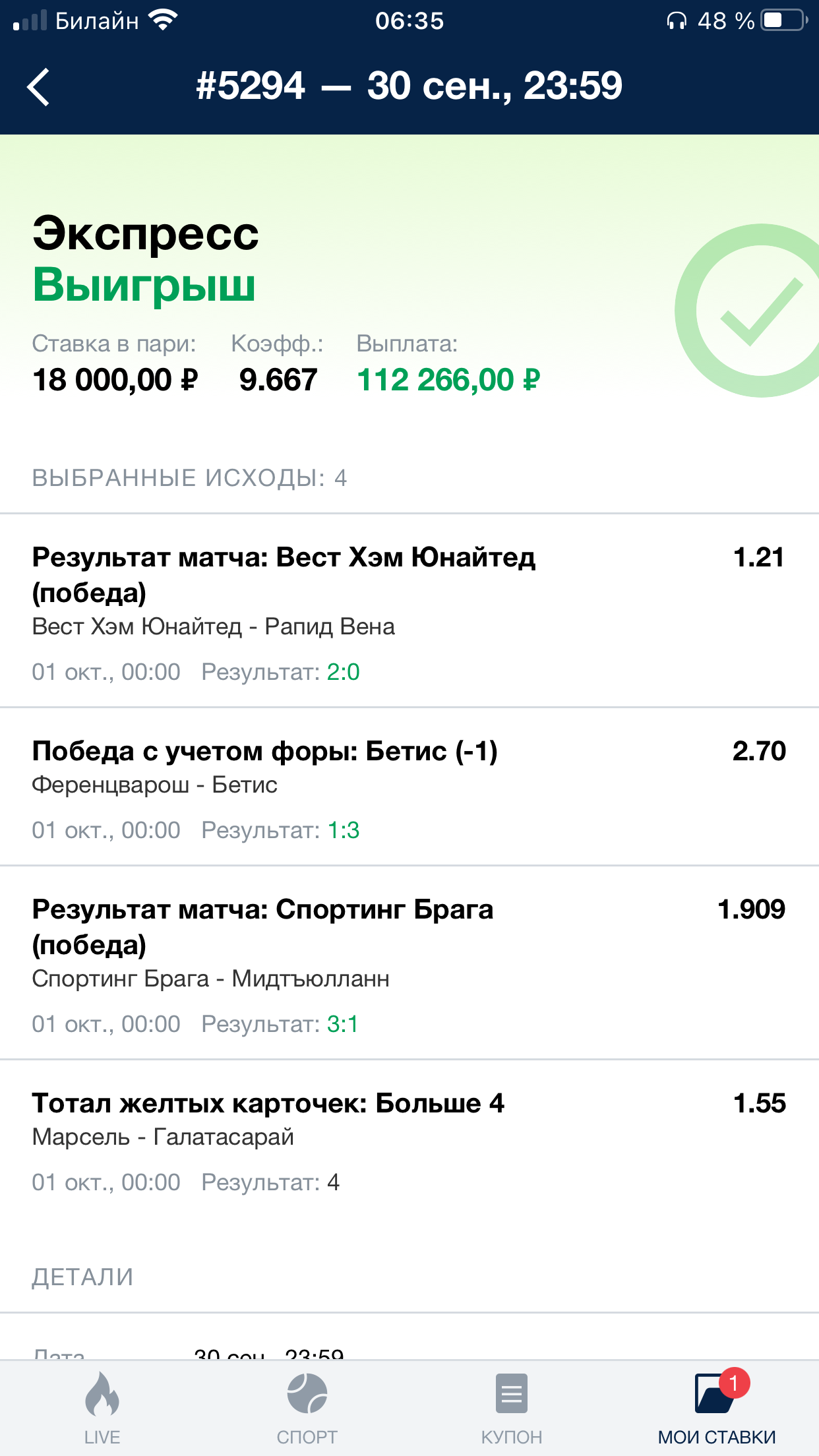Open the Спортинг Брага - Мидтъюлланн selection
This screenshot has width=819, height=1456.
tap(409, 963)
